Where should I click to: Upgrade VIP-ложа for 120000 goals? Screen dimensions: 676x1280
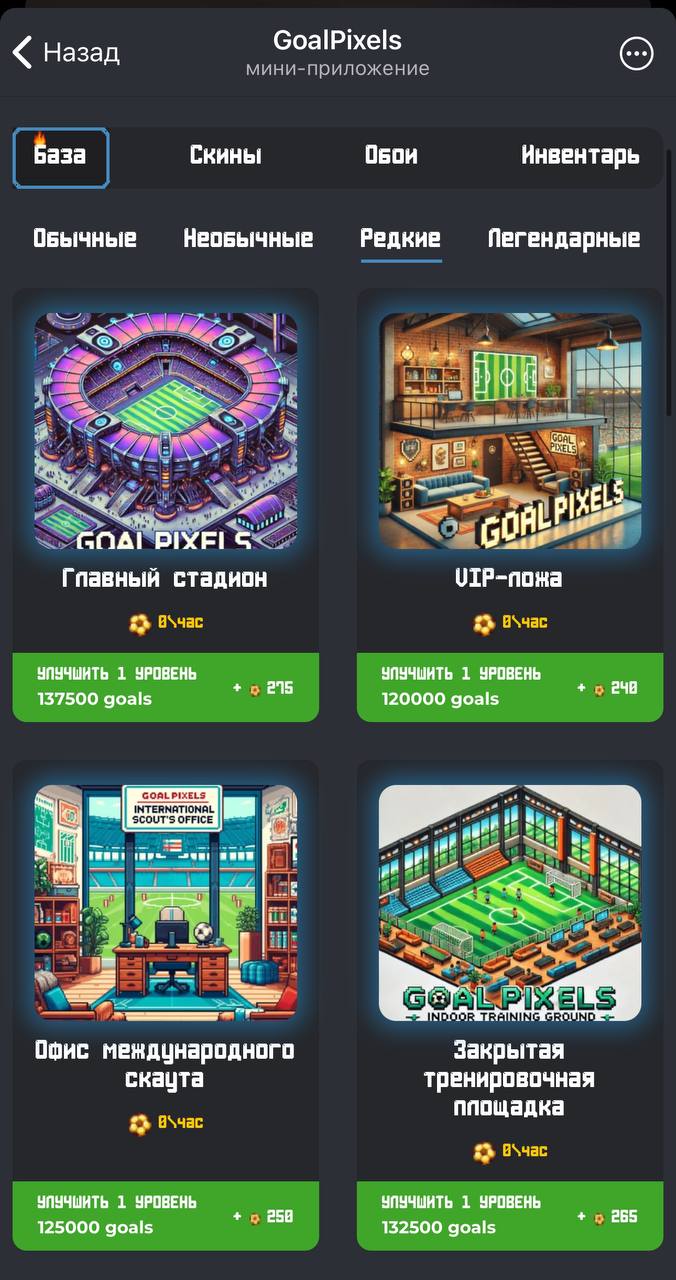(510, 687)
